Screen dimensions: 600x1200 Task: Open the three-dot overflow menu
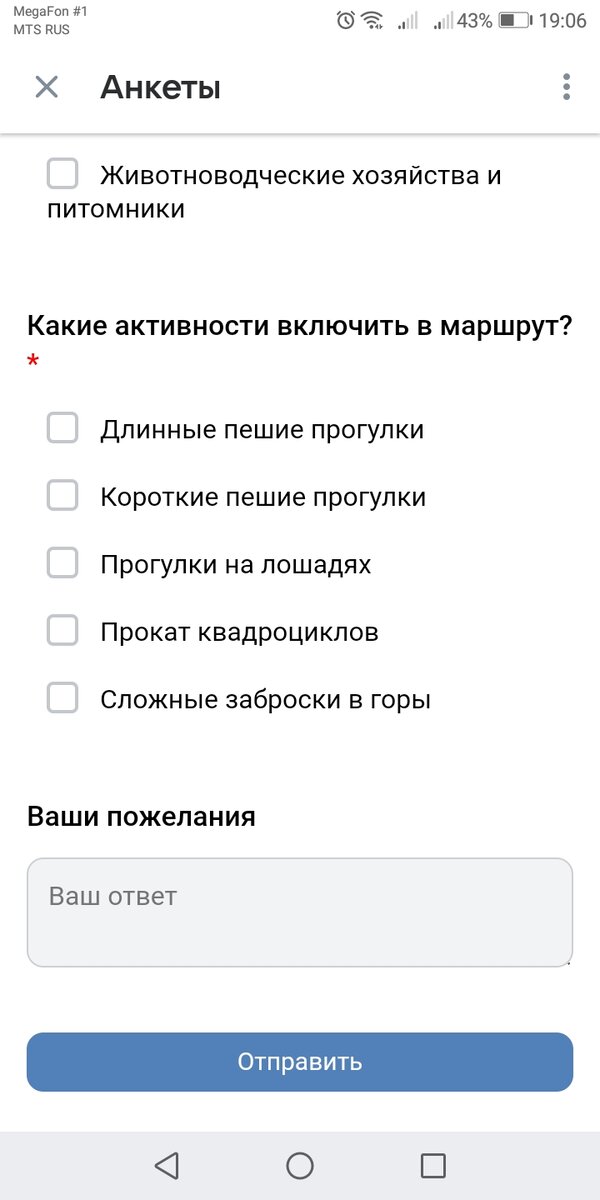566,87
